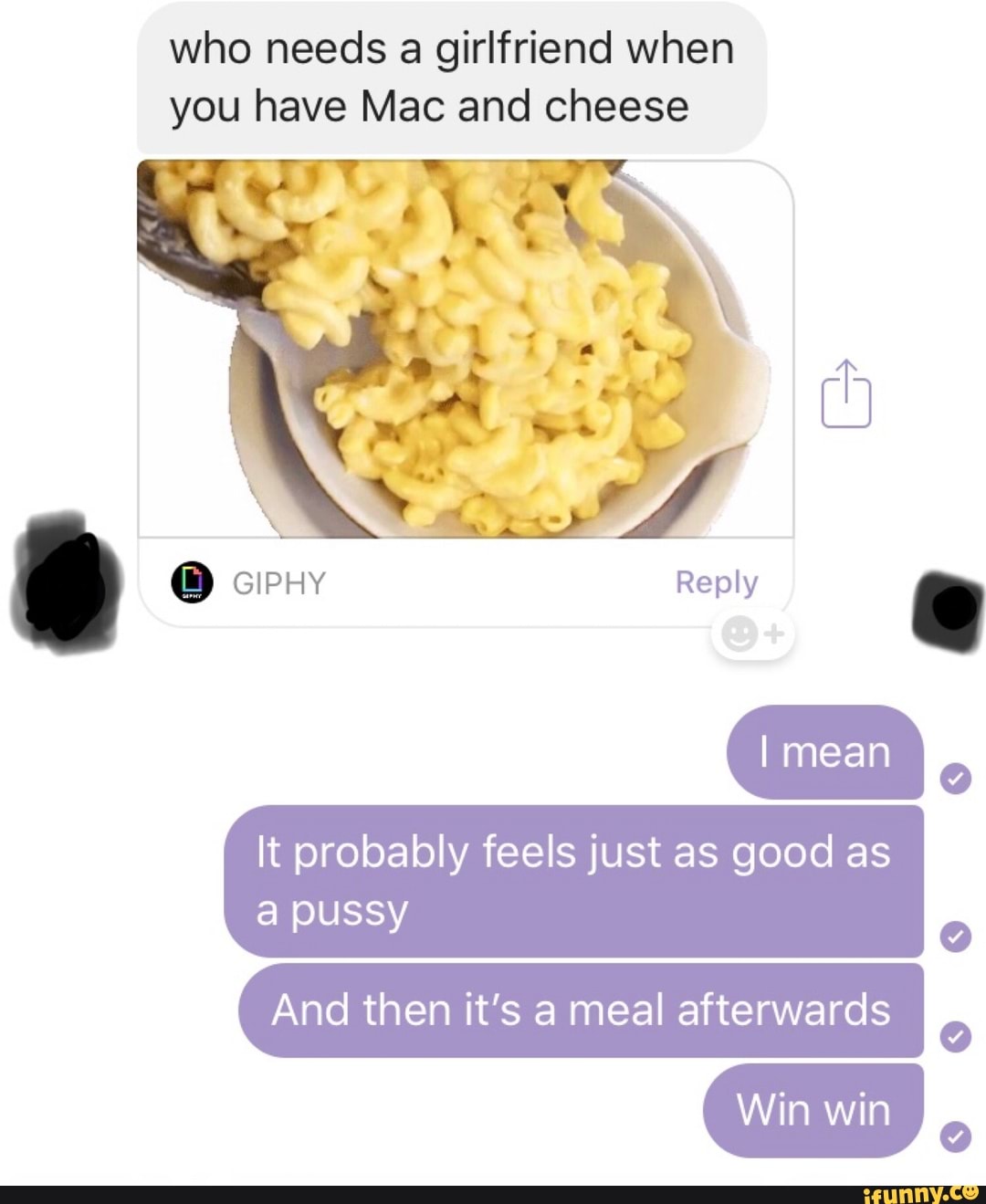This screenshot has width=986, height=1204.
Task: Share the mac and cheese GIF
Action: 845,394
